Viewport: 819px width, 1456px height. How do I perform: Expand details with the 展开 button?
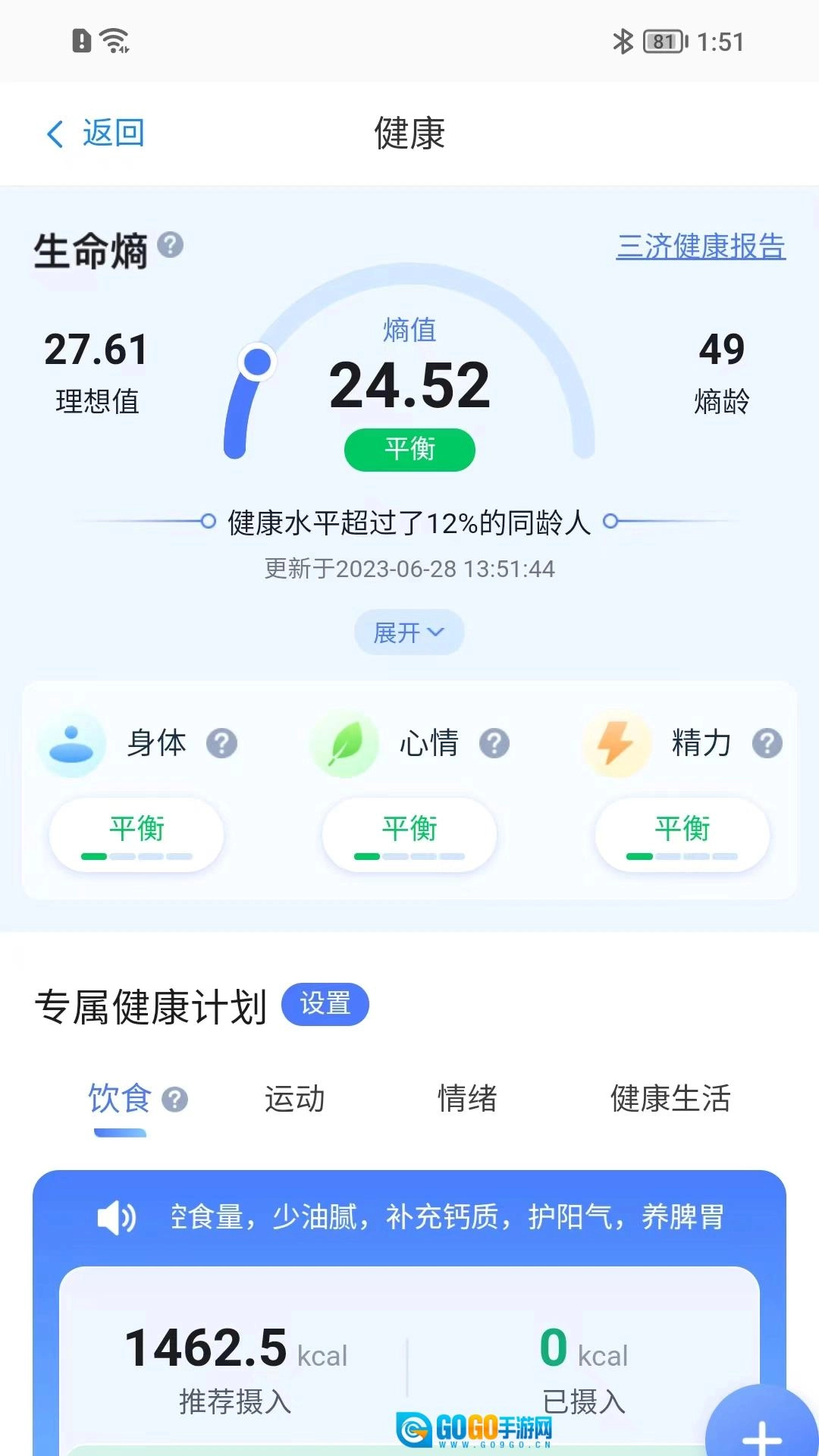(x=409, y=632)
